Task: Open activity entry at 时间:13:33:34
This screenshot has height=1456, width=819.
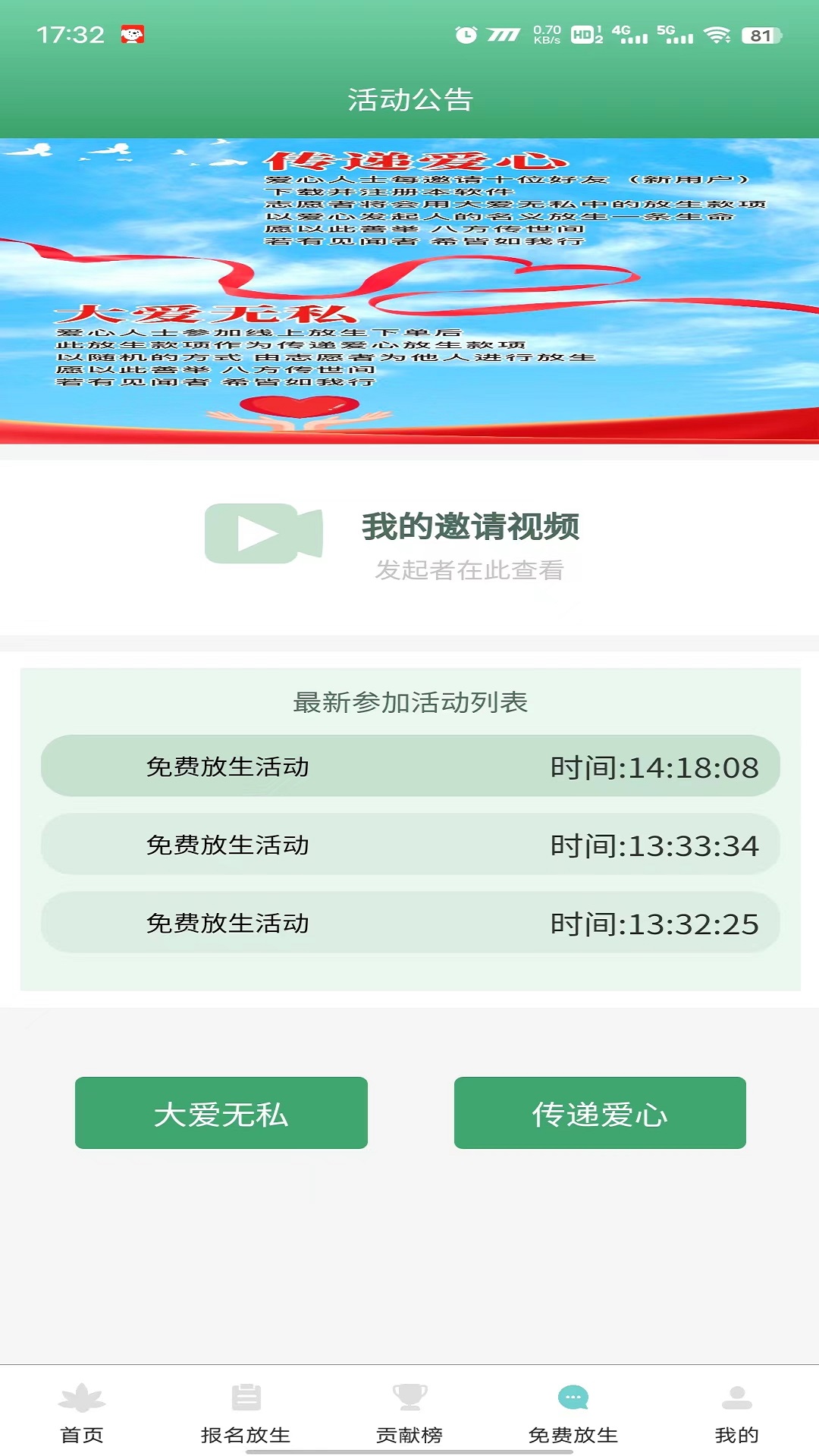Action: 409,845
